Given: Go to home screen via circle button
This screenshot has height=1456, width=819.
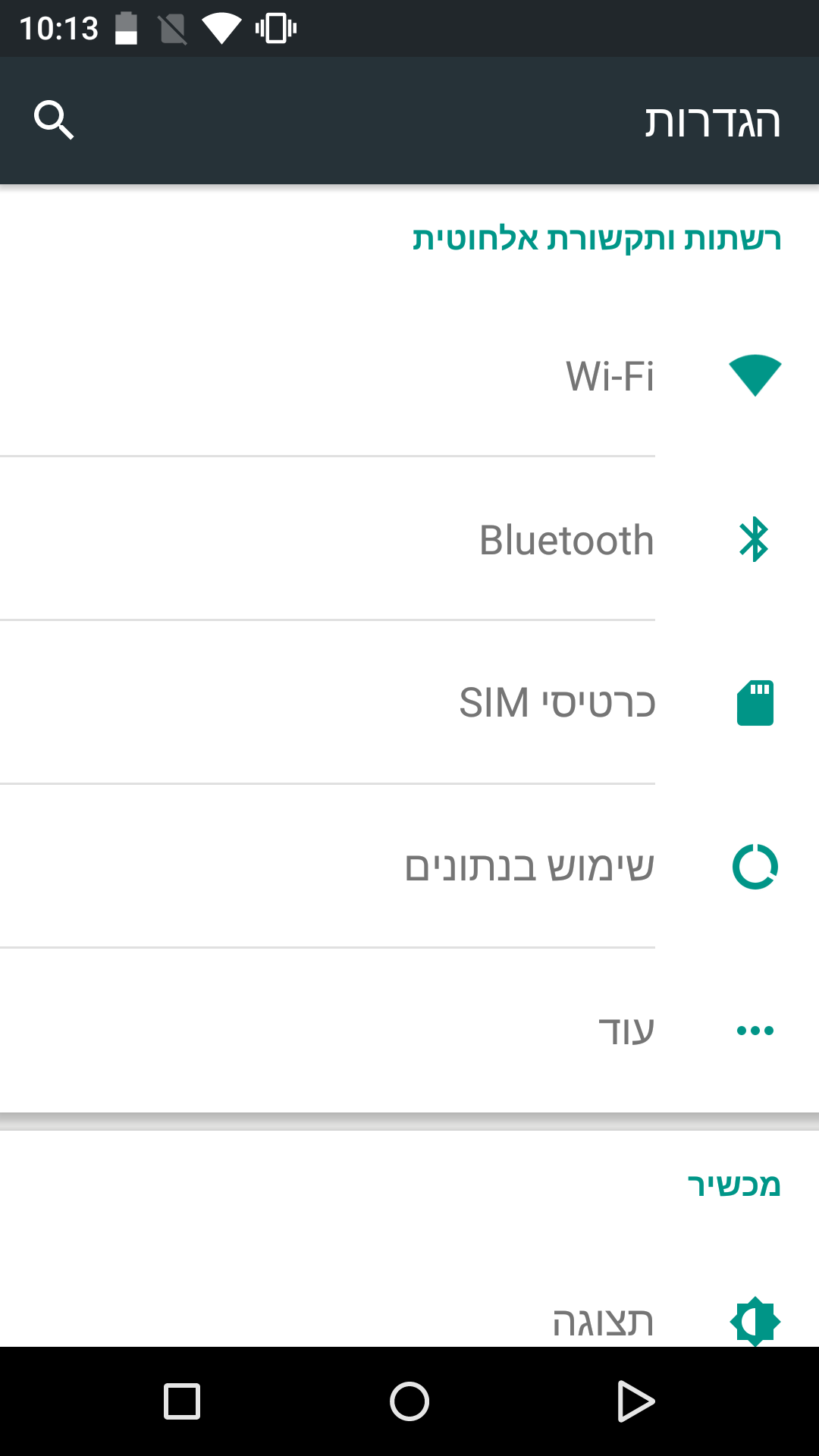Looking at the screenshot, I should click(409, 1401).
